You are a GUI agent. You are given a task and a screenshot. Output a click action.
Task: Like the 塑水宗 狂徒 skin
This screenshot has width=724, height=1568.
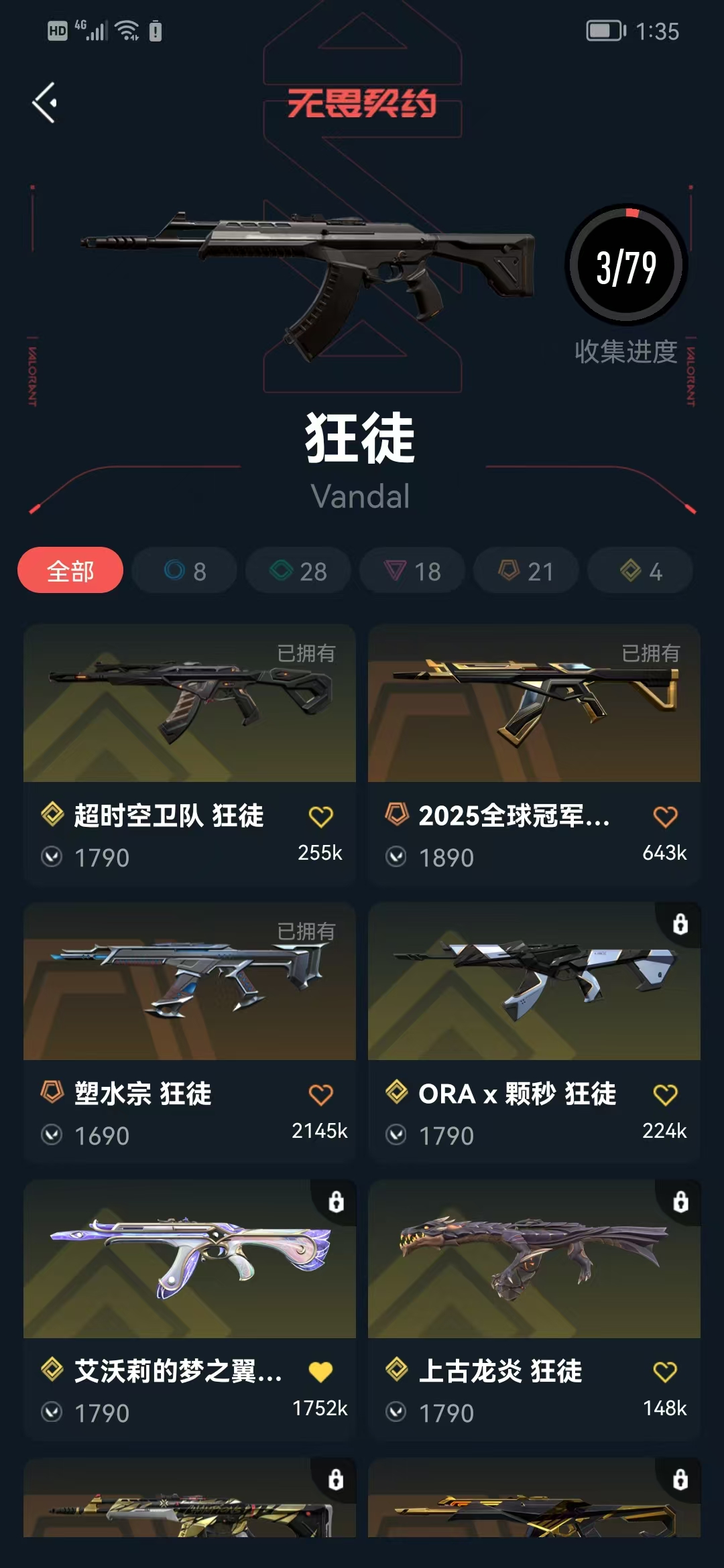point(320,1094)
